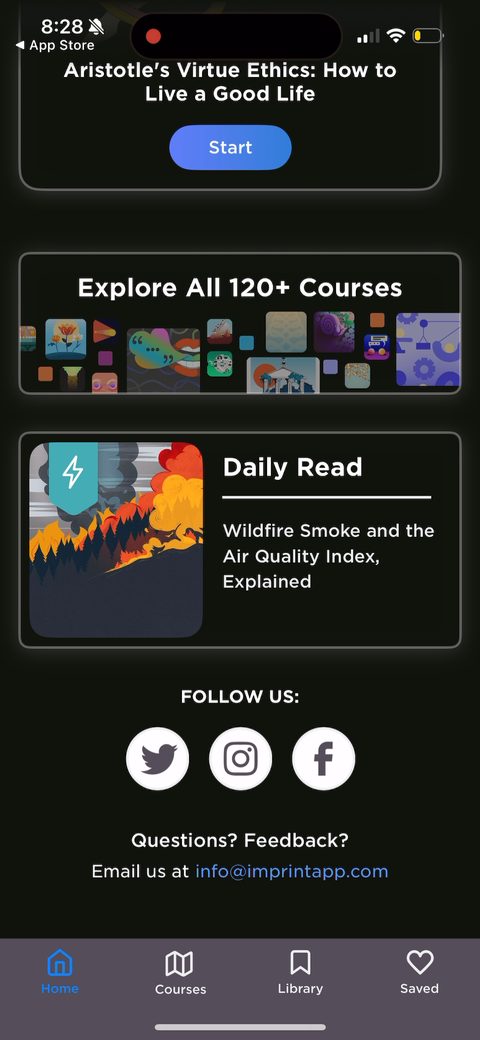Open the Daily Read on Wildfire Smoke
Viewport: 480px width, 1040px height.
(240, 540)
